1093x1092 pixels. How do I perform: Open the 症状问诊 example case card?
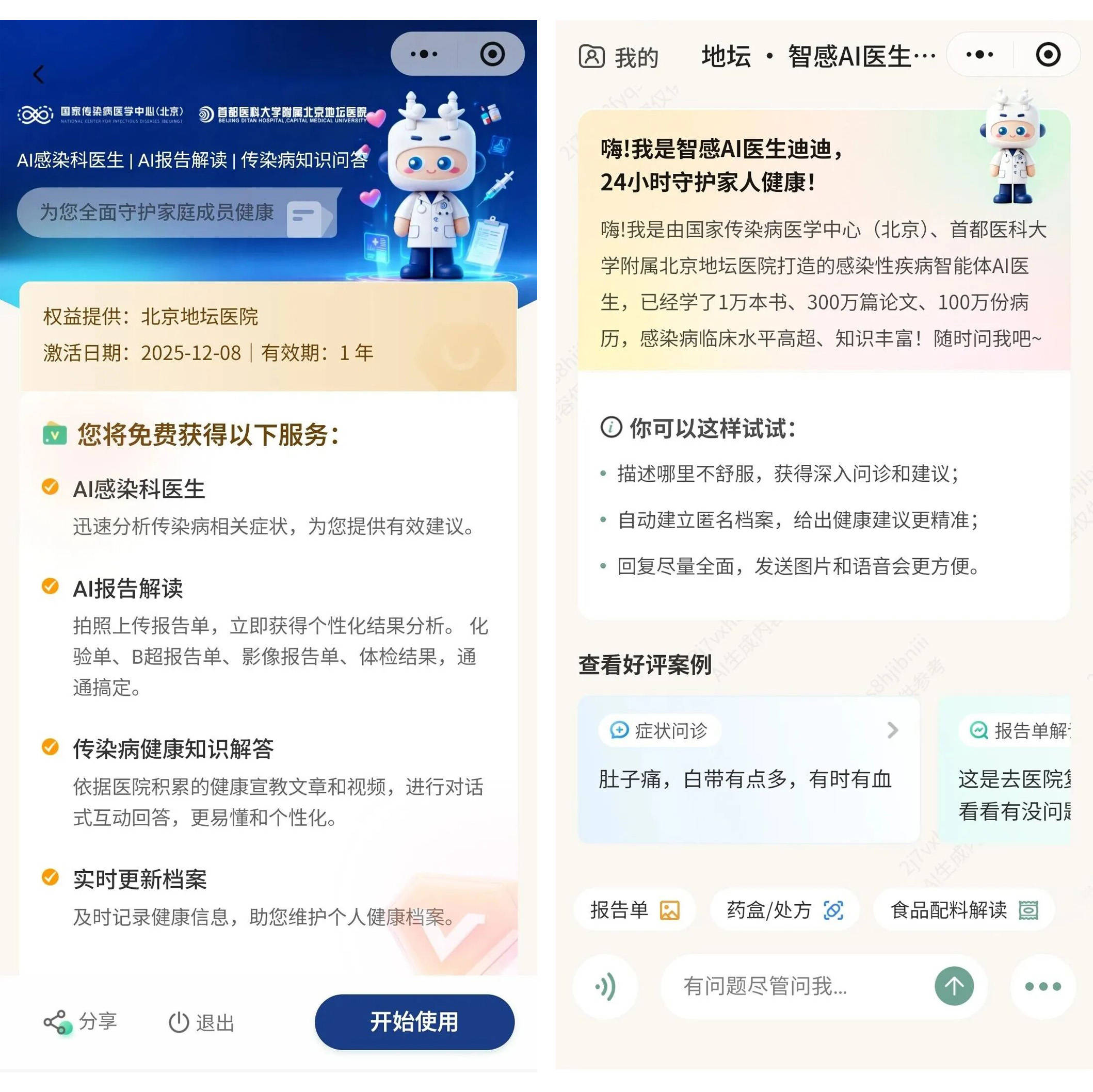coord(748,769)
